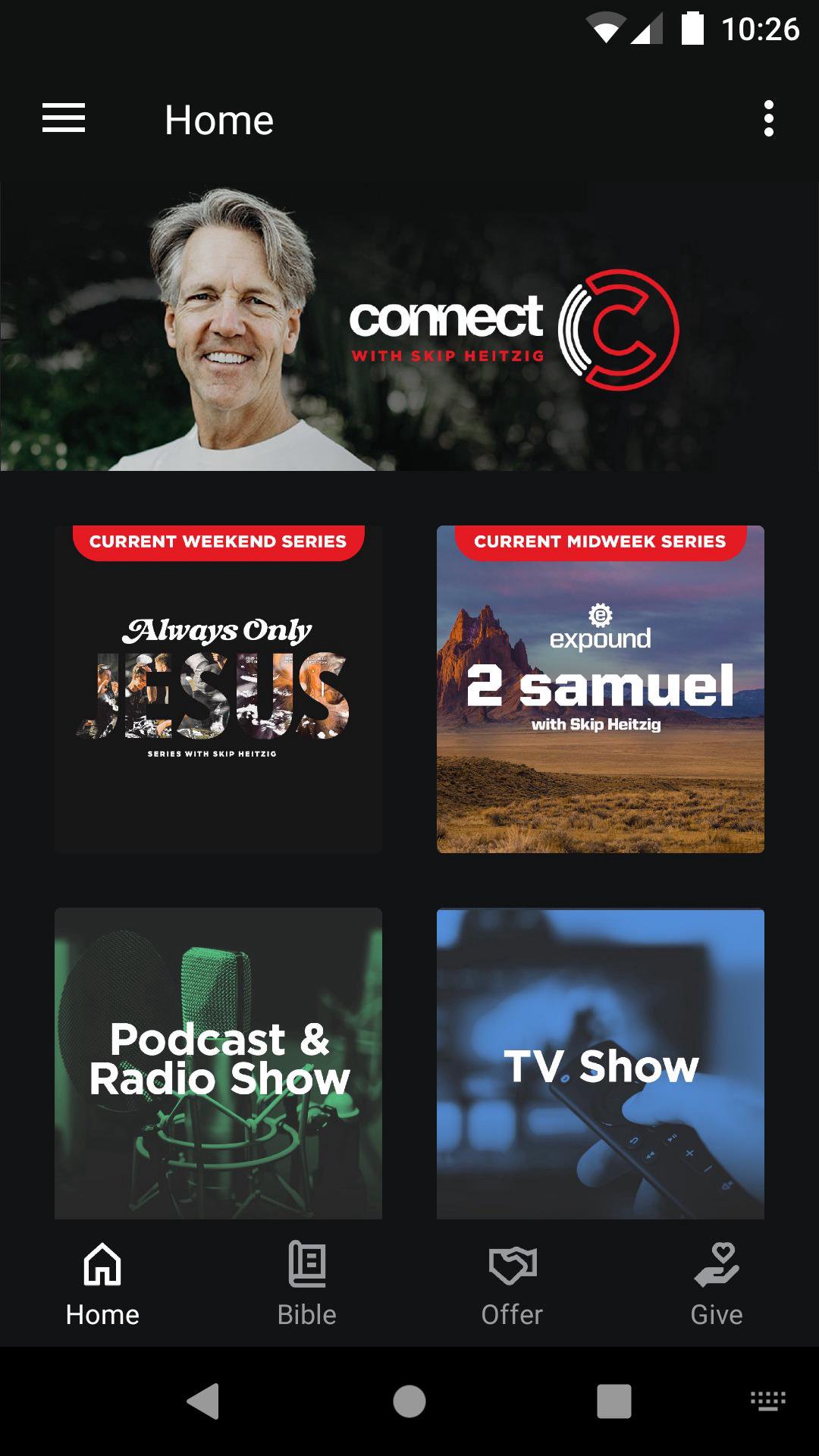Switch to the Bible tab
This screenshot has width=819, height=1456.
pos(307,1283)
